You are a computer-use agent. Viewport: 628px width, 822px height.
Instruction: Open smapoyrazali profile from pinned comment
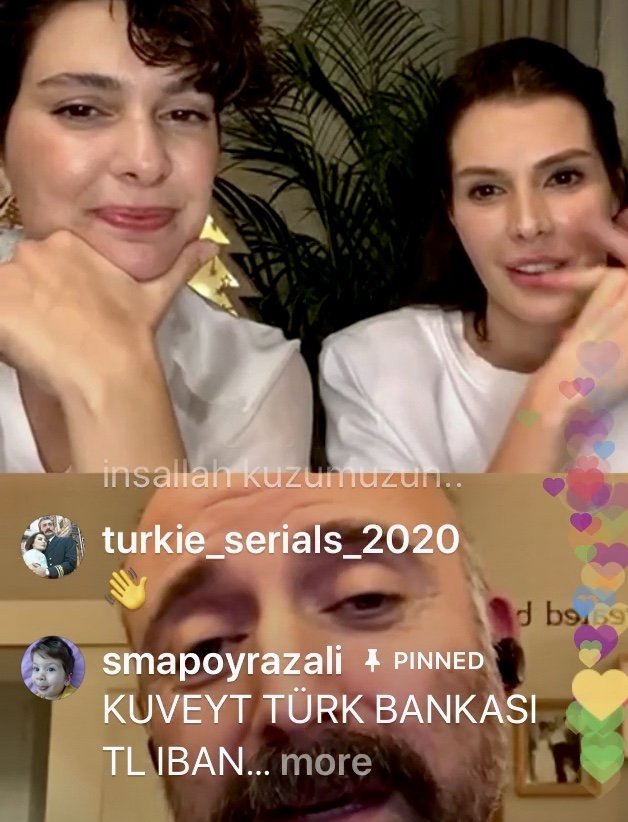(223, 661)
